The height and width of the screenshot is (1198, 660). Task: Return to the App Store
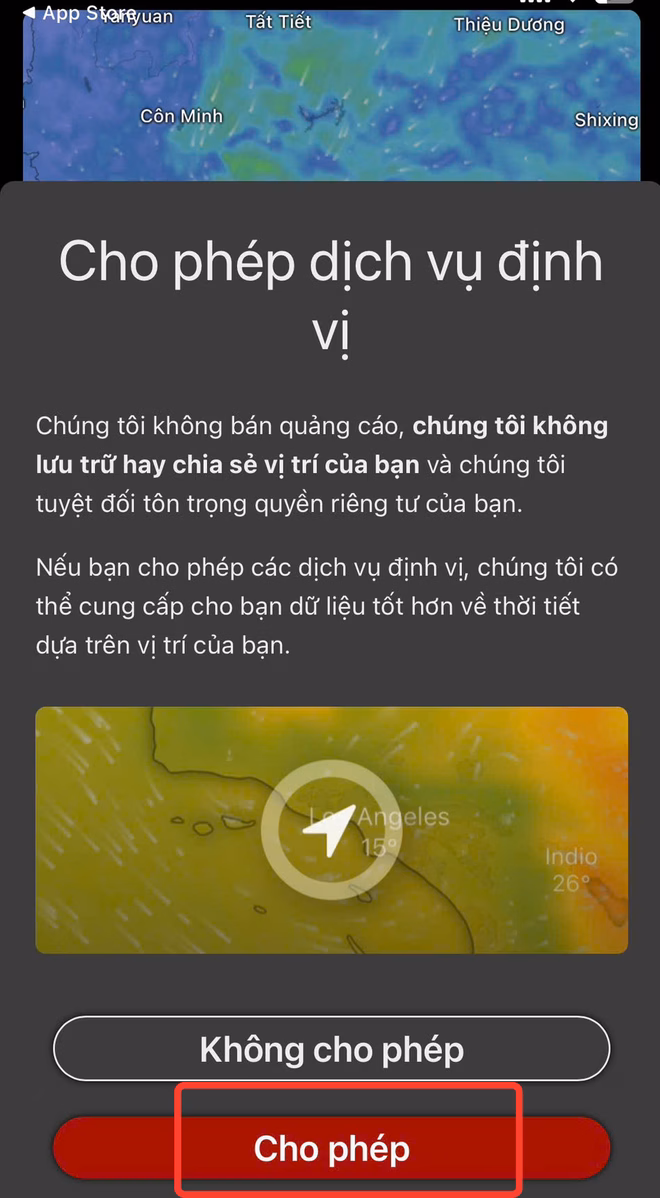(x=78, y=13)
